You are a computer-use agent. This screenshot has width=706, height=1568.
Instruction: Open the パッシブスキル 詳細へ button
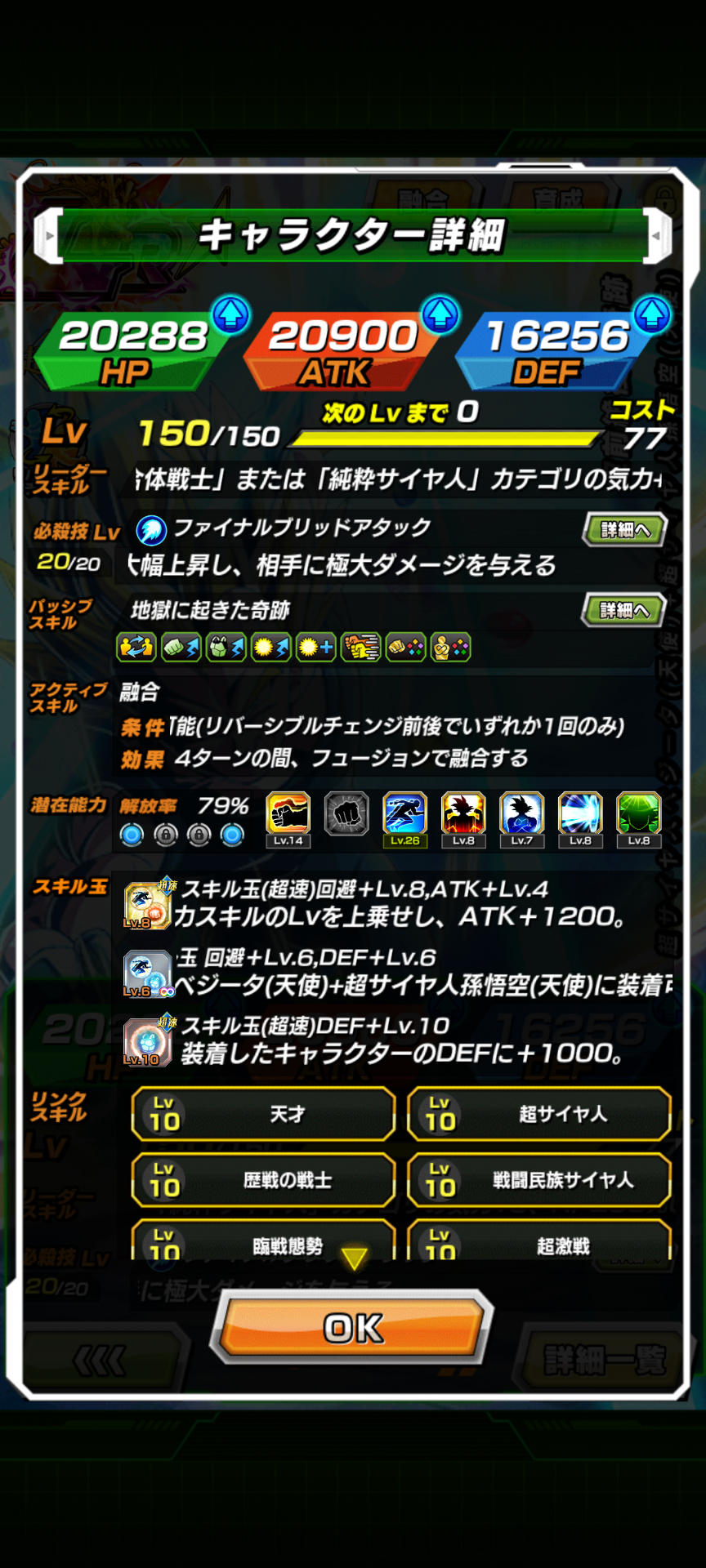point(624,610)
